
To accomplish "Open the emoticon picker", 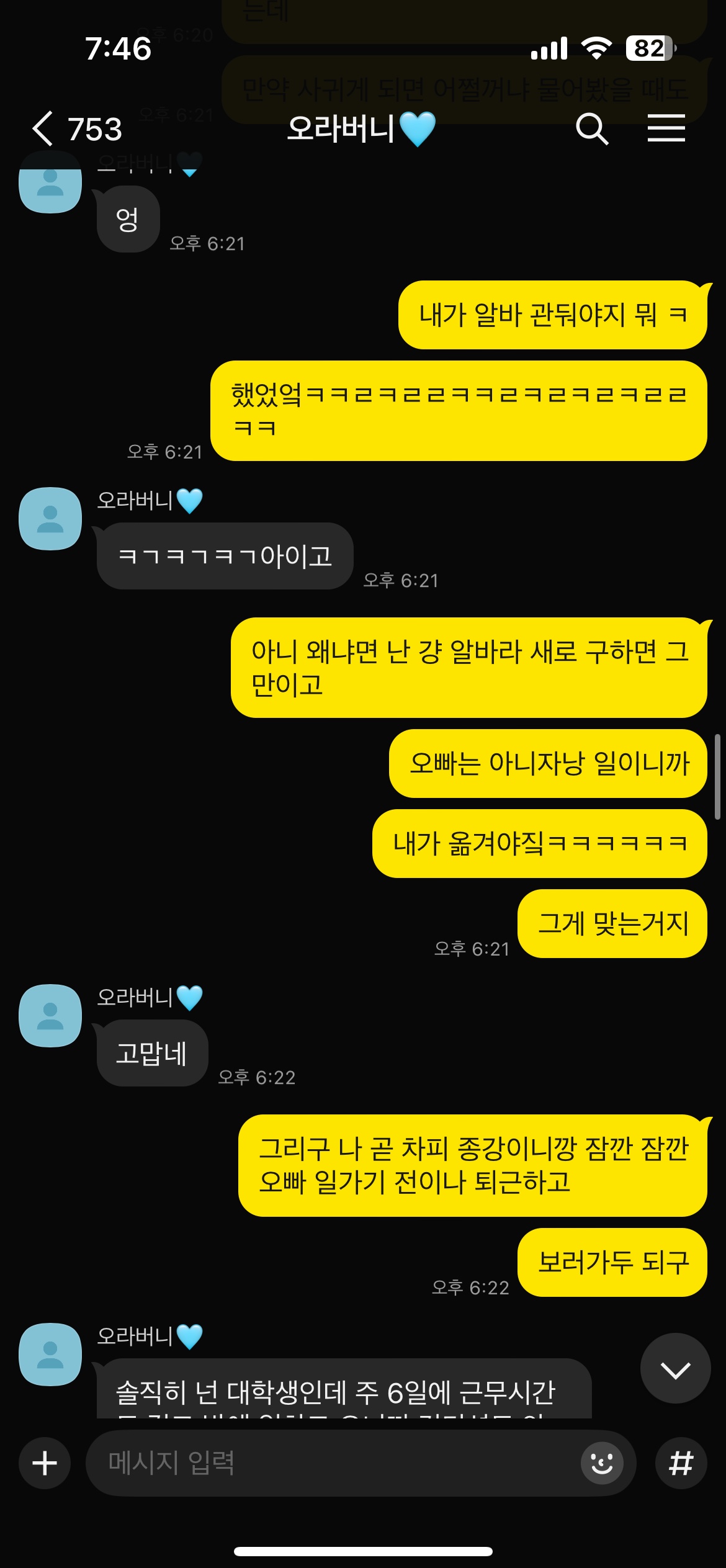I will coord(601,1463).
